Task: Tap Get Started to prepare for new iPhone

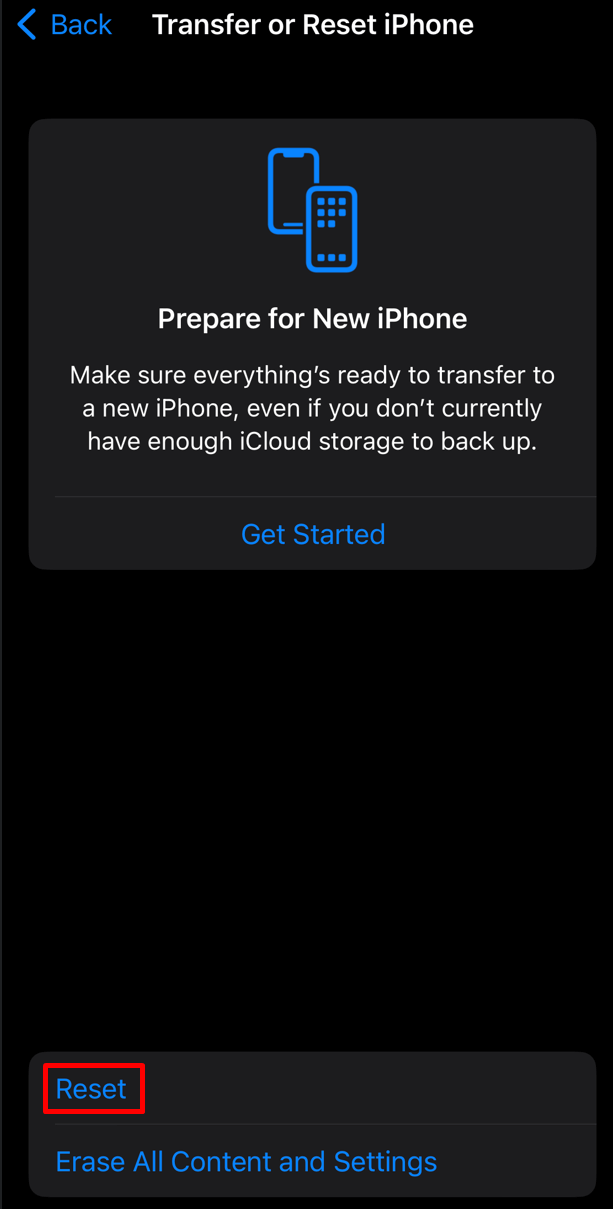Action: coord(313,534)
